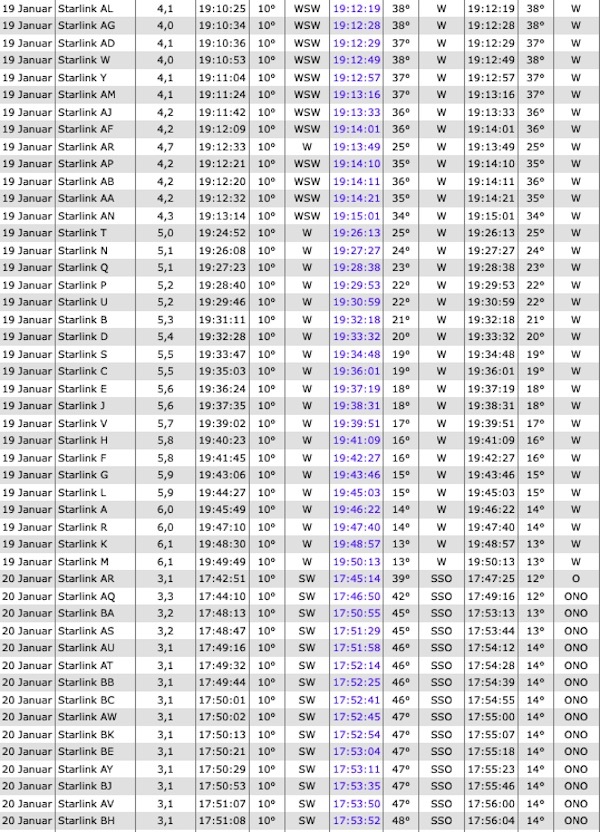Select the 19:43:46 time for Starlink G

tap(357, 475)
